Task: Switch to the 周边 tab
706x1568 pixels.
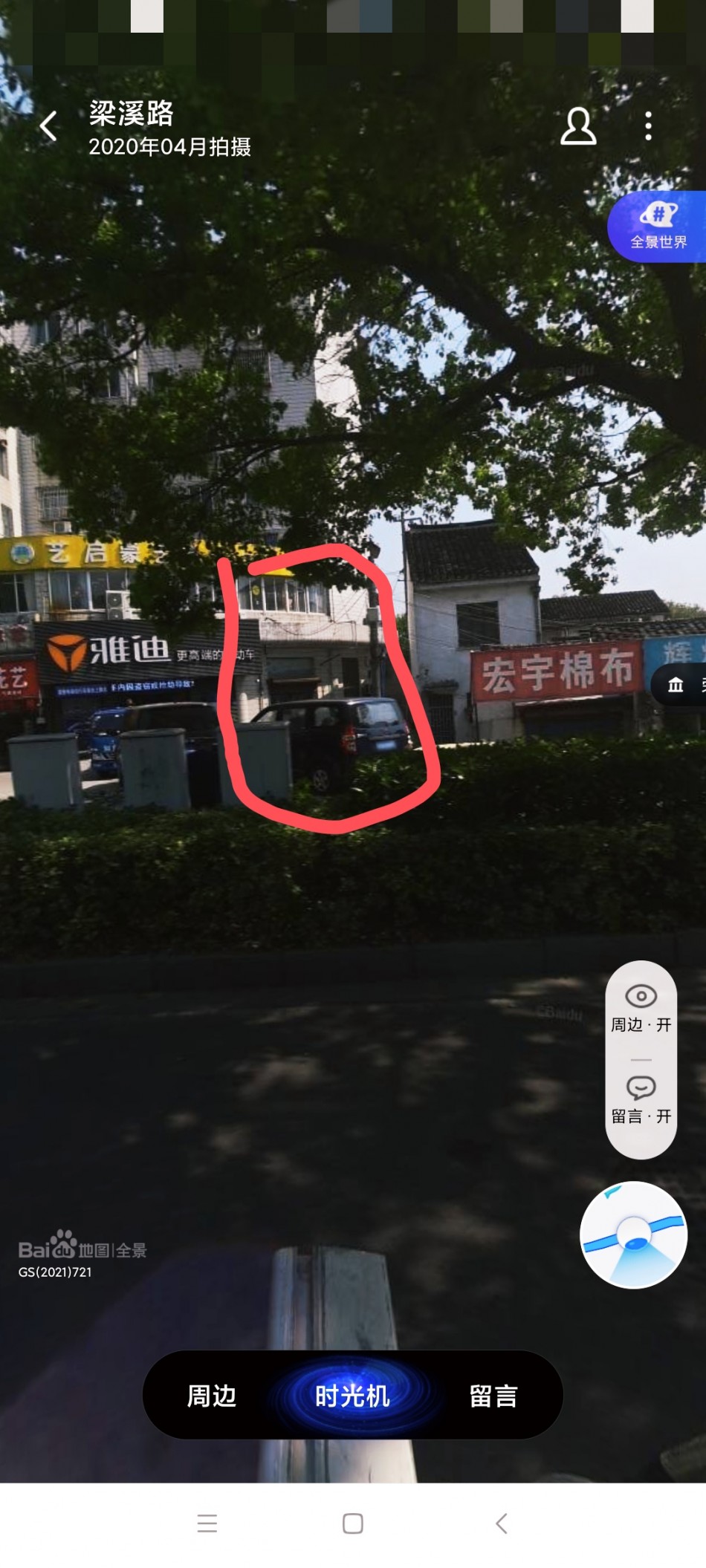Action: (x=212, y=1396)
